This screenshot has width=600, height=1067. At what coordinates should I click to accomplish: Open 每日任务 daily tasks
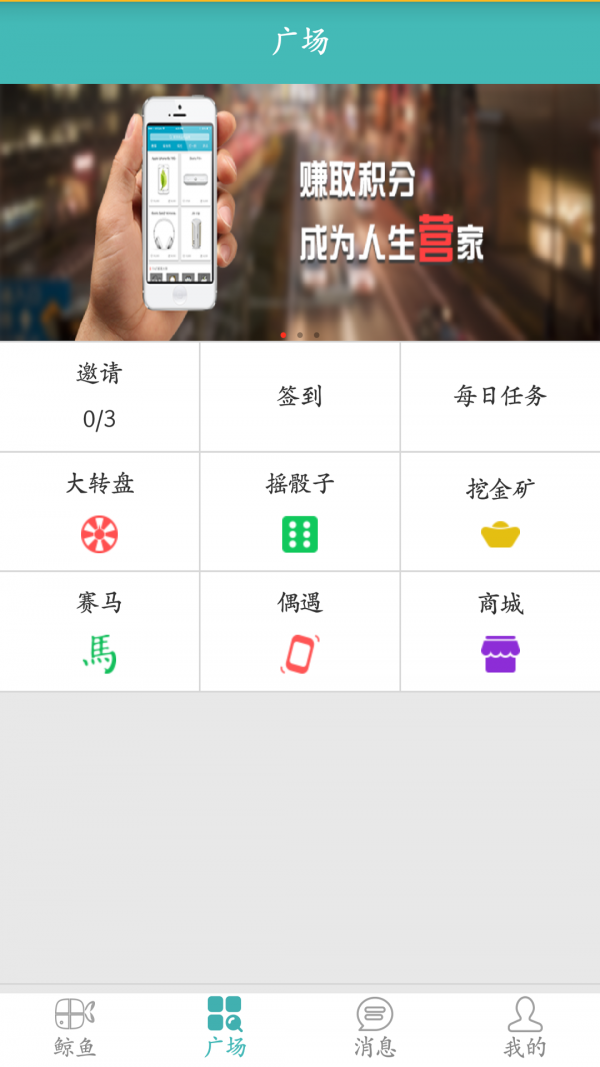pyautogui.click(x=500, y=396)
